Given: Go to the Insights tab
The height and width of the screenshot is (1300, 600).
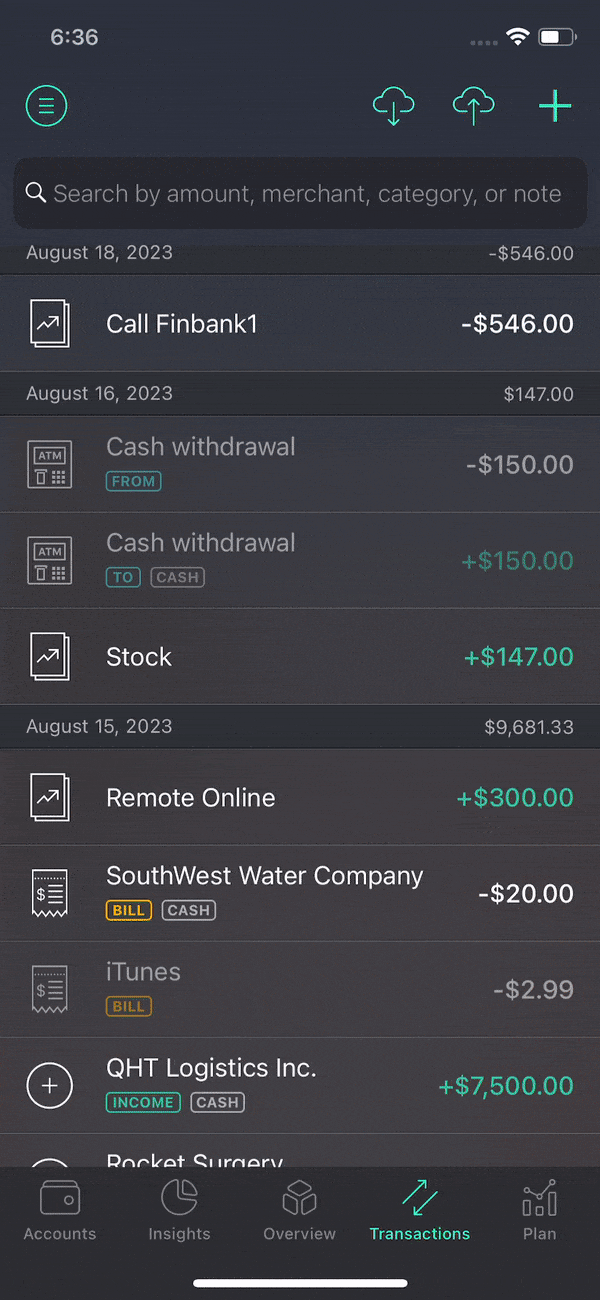Looking at the screenshot, I should [180, 1210].
